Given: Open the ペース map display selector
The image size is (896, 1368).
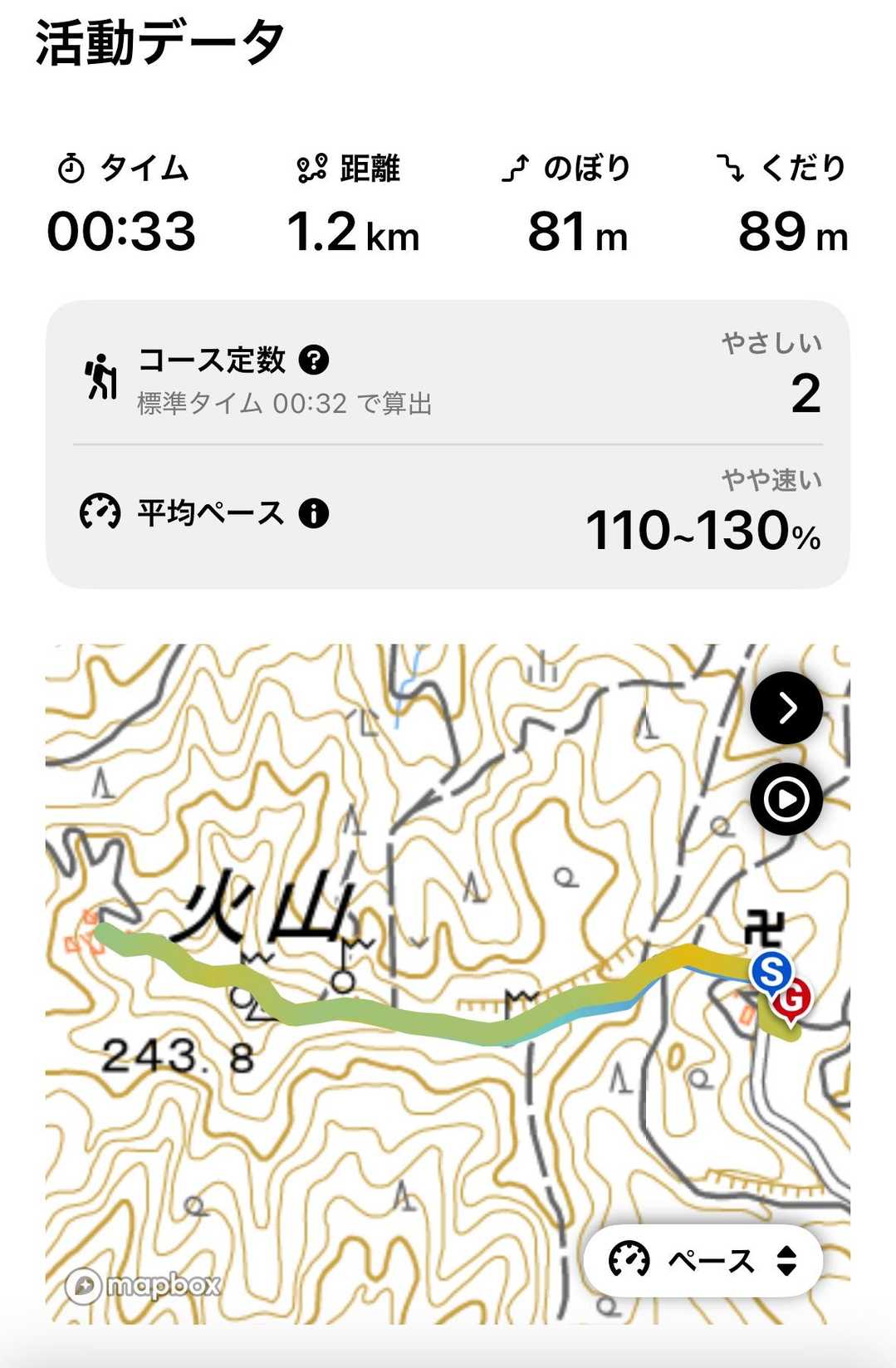Looking at the screenshot, I should (703, 1260).
